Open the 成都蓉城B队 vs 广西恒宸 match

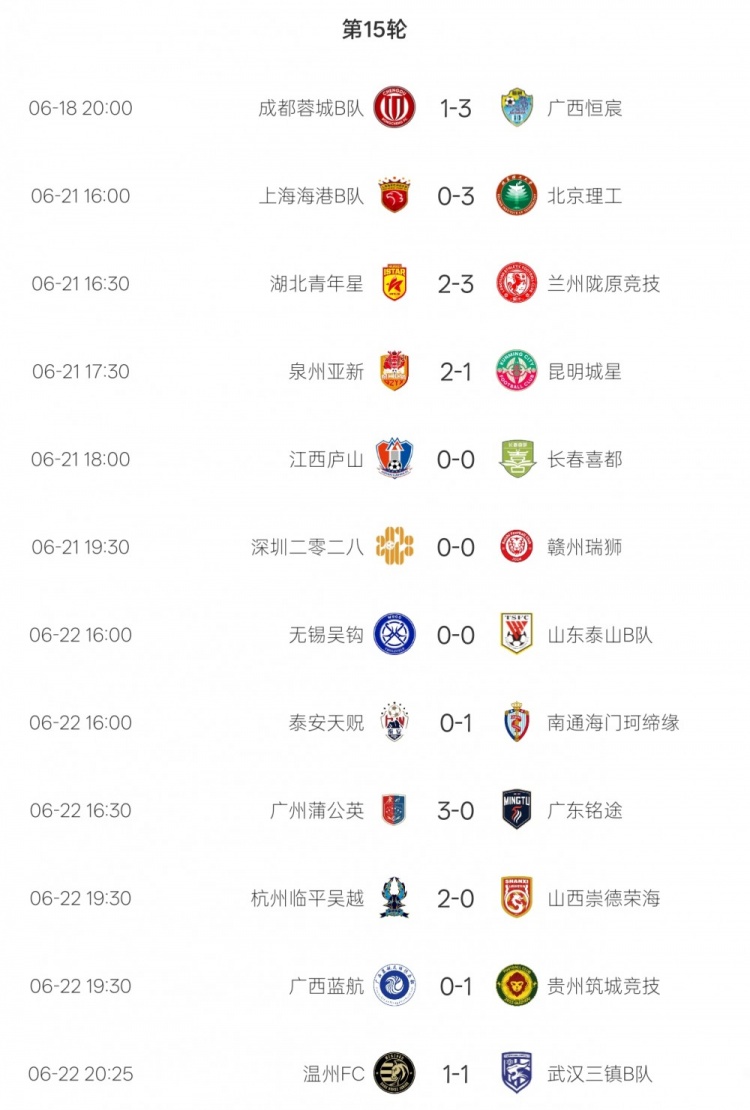tap(455, 108)
